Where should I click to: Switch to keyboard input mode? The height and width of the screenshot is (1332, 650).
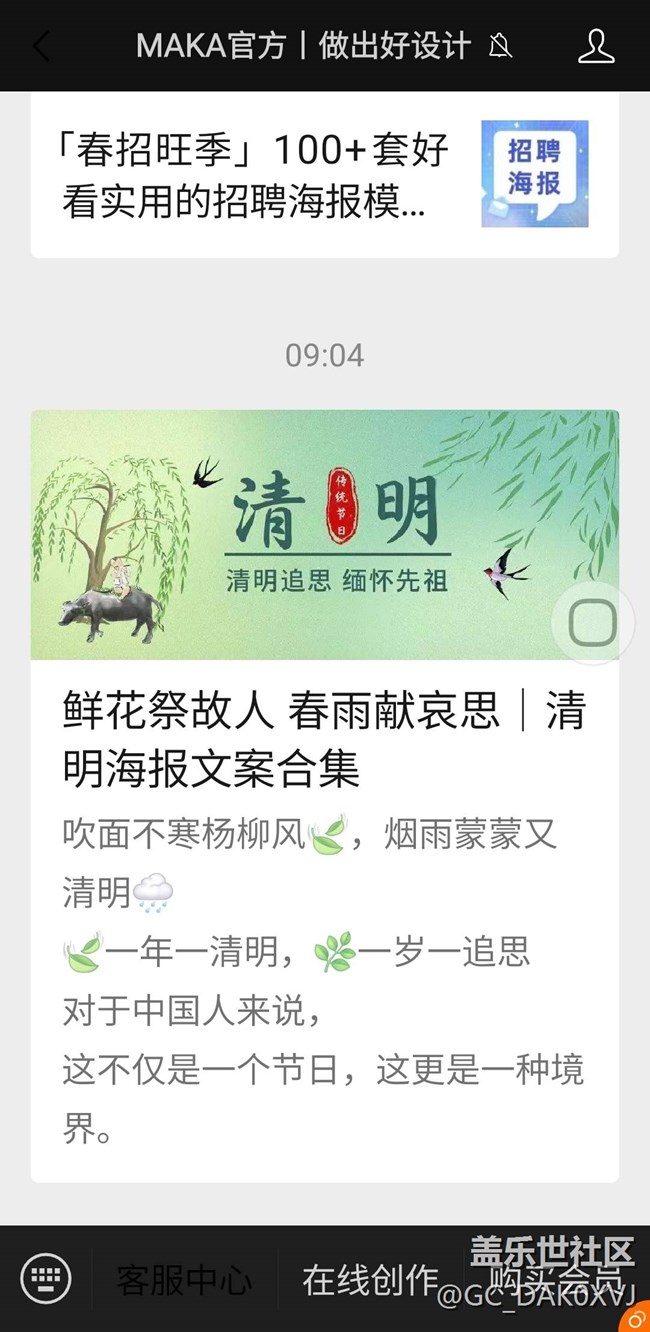tap(46, 1278)
